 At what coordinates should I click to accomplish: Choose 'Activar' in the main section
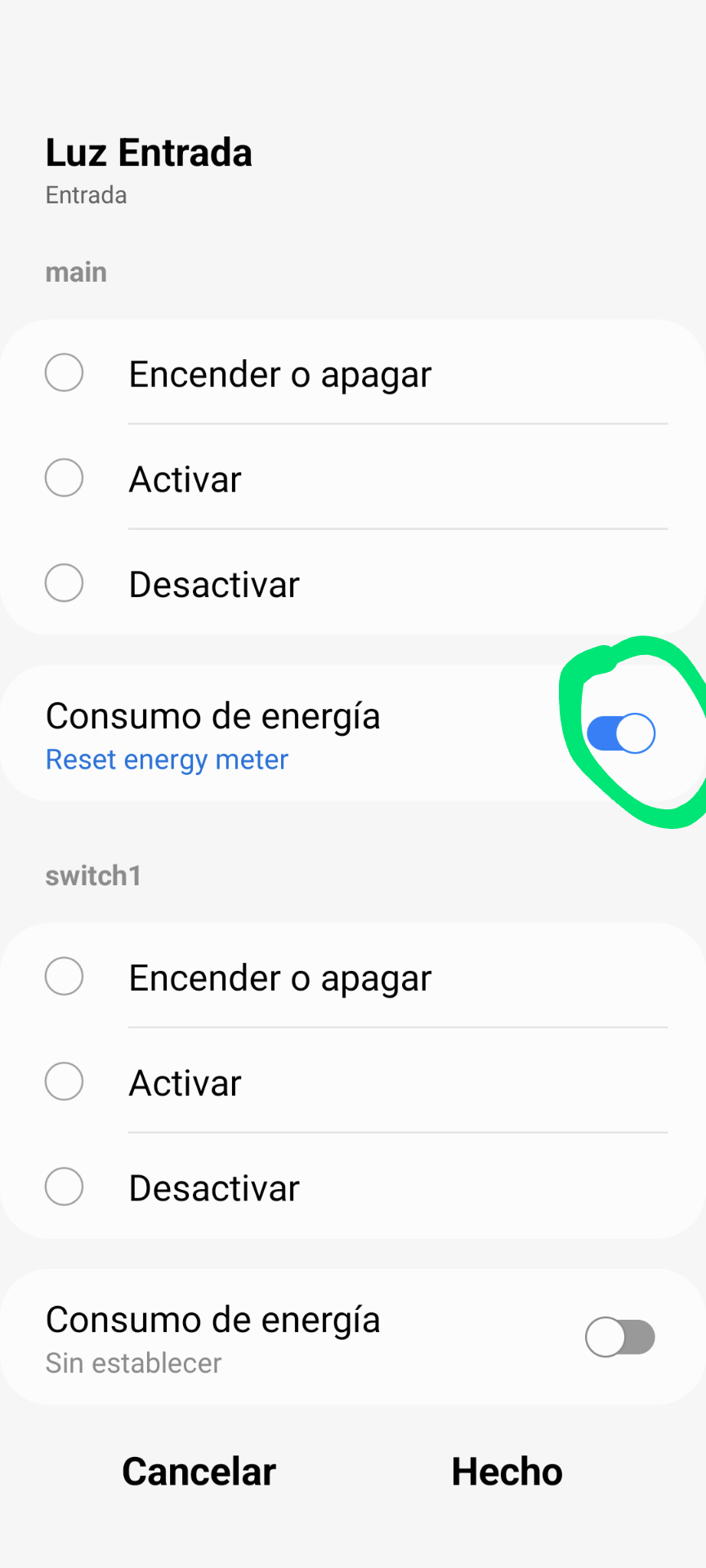65,478
